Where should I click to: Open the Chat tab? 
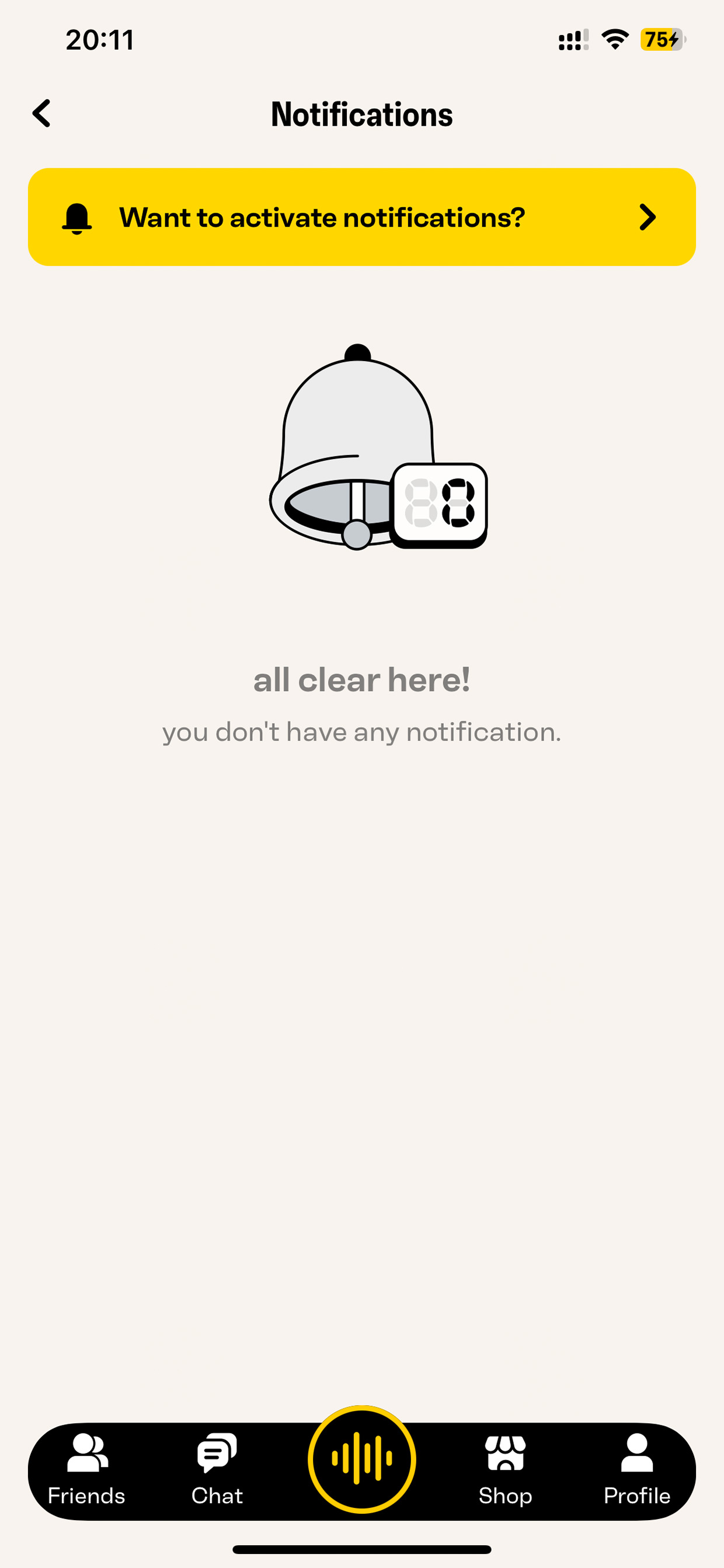click(x=217, y=1469)
